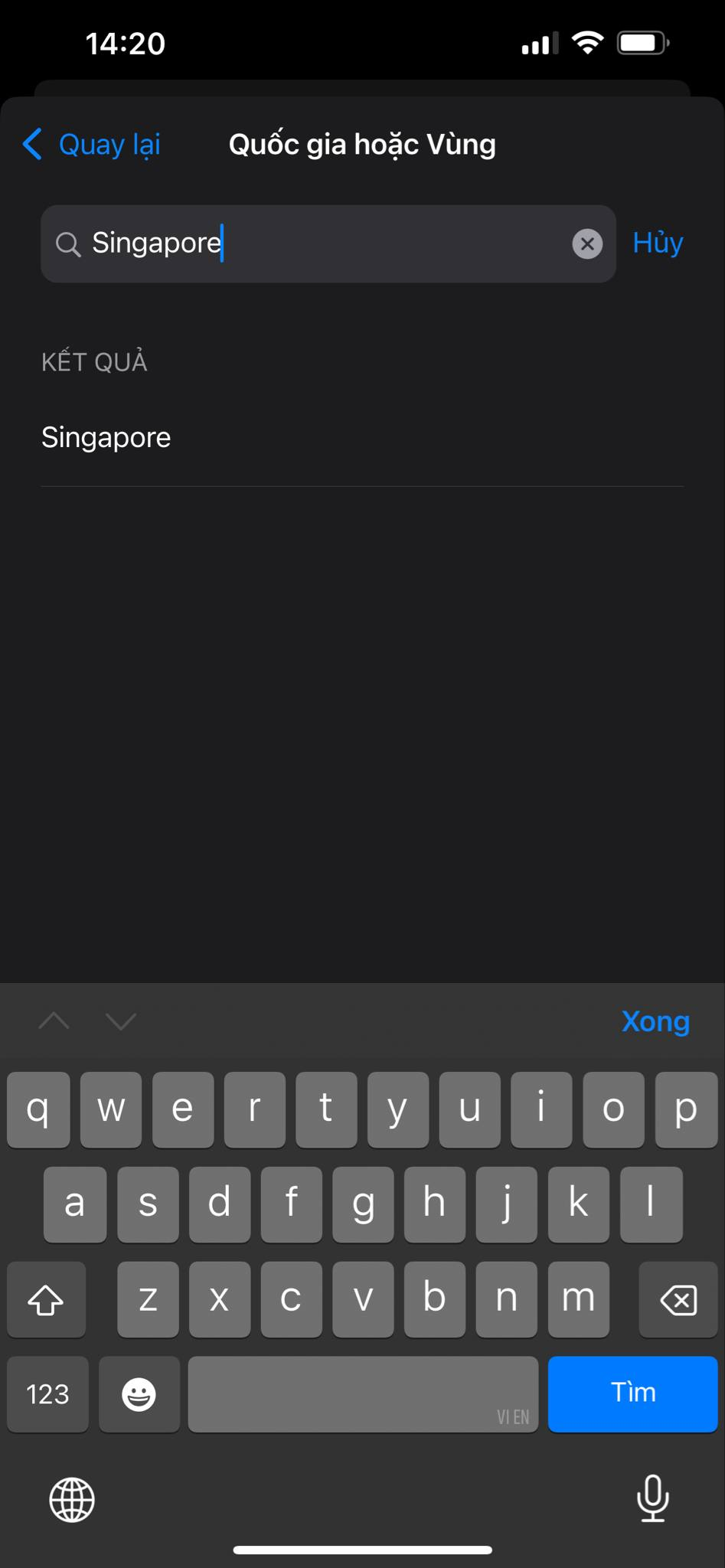Switch to the 123 numeric keyboard

47,1394
